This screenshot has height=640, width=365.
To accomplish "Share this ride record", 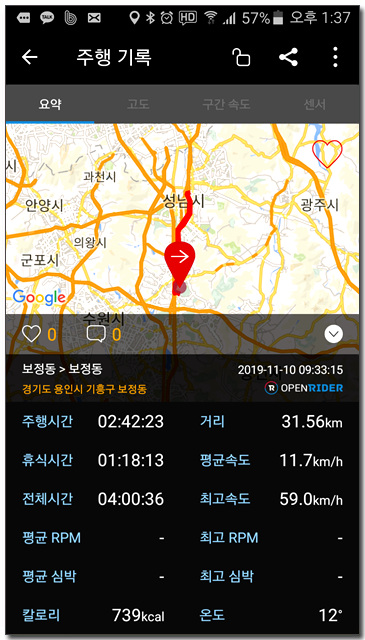I will 288,57.
